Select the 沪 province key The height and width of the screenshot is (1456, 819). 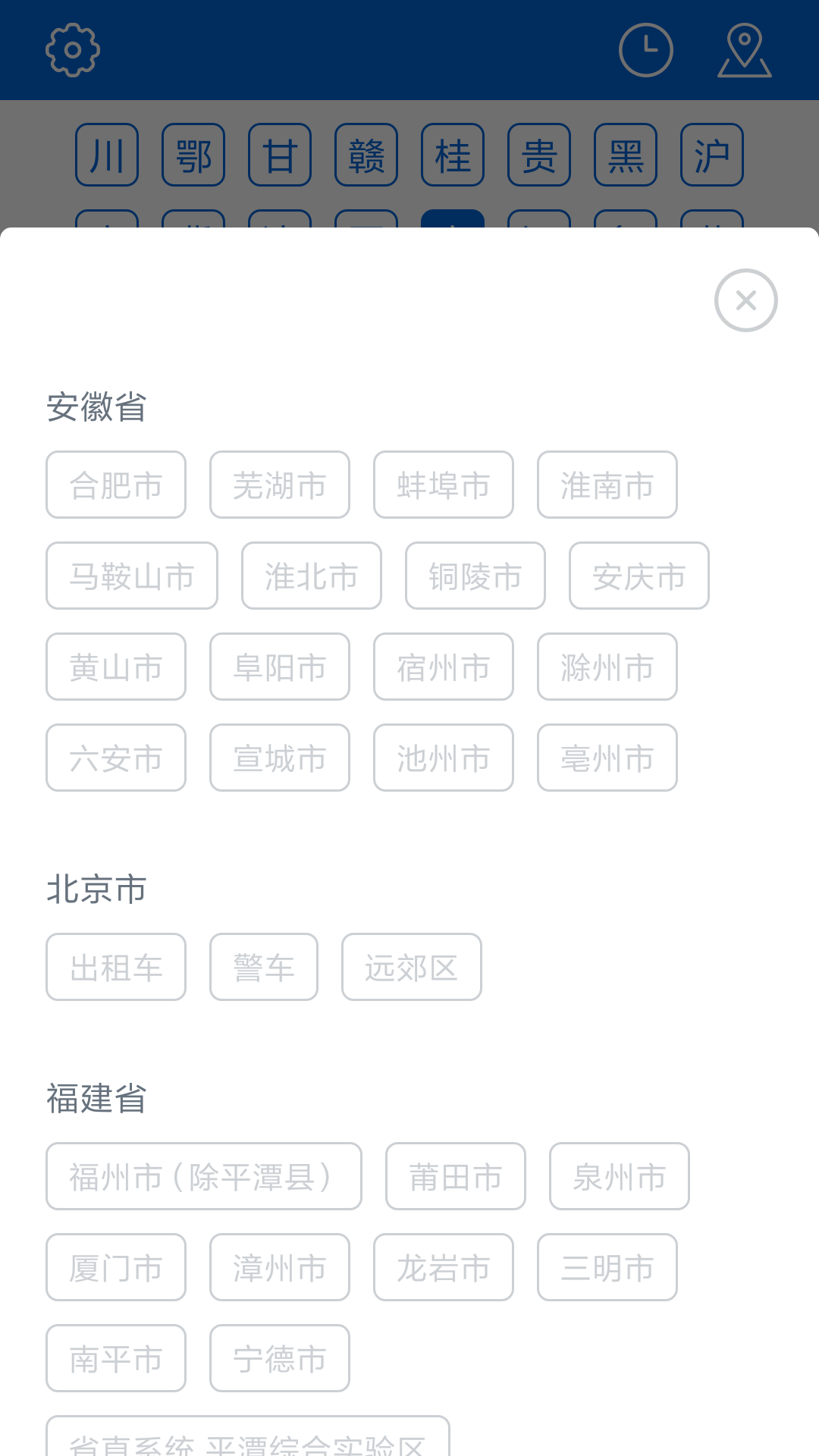711,155
